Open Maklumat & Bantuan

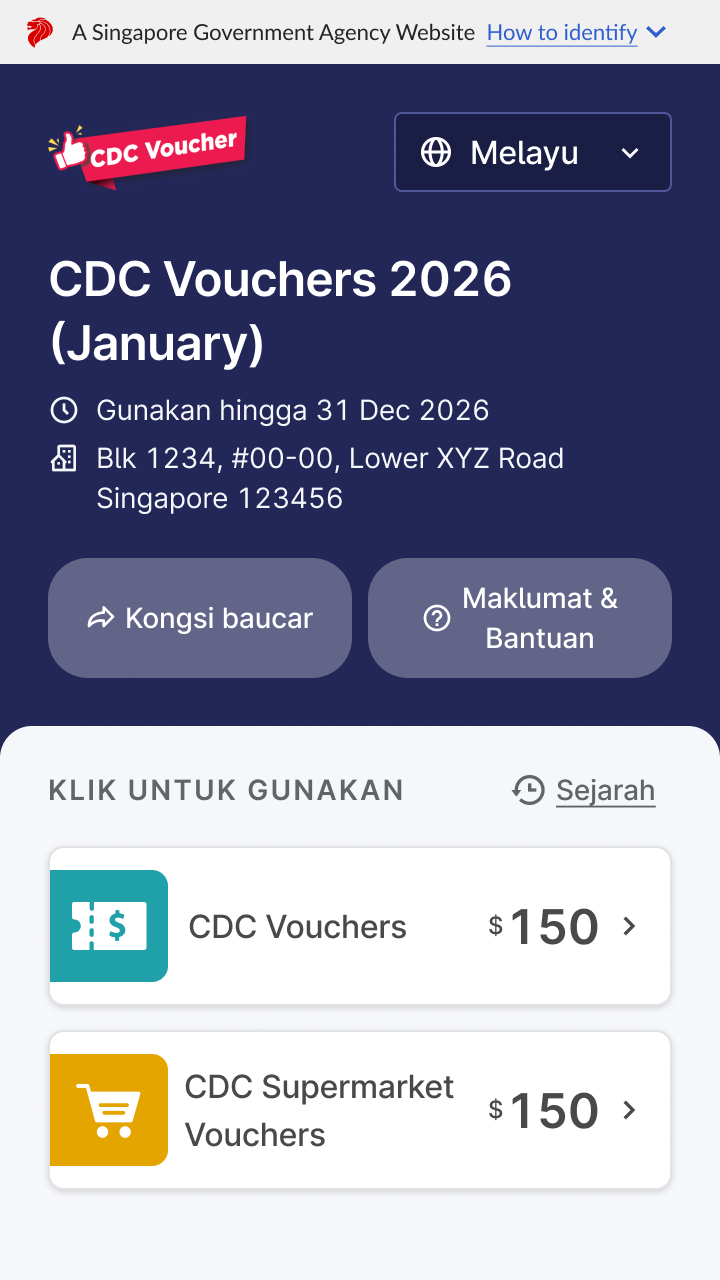click(x=520, y=618)
